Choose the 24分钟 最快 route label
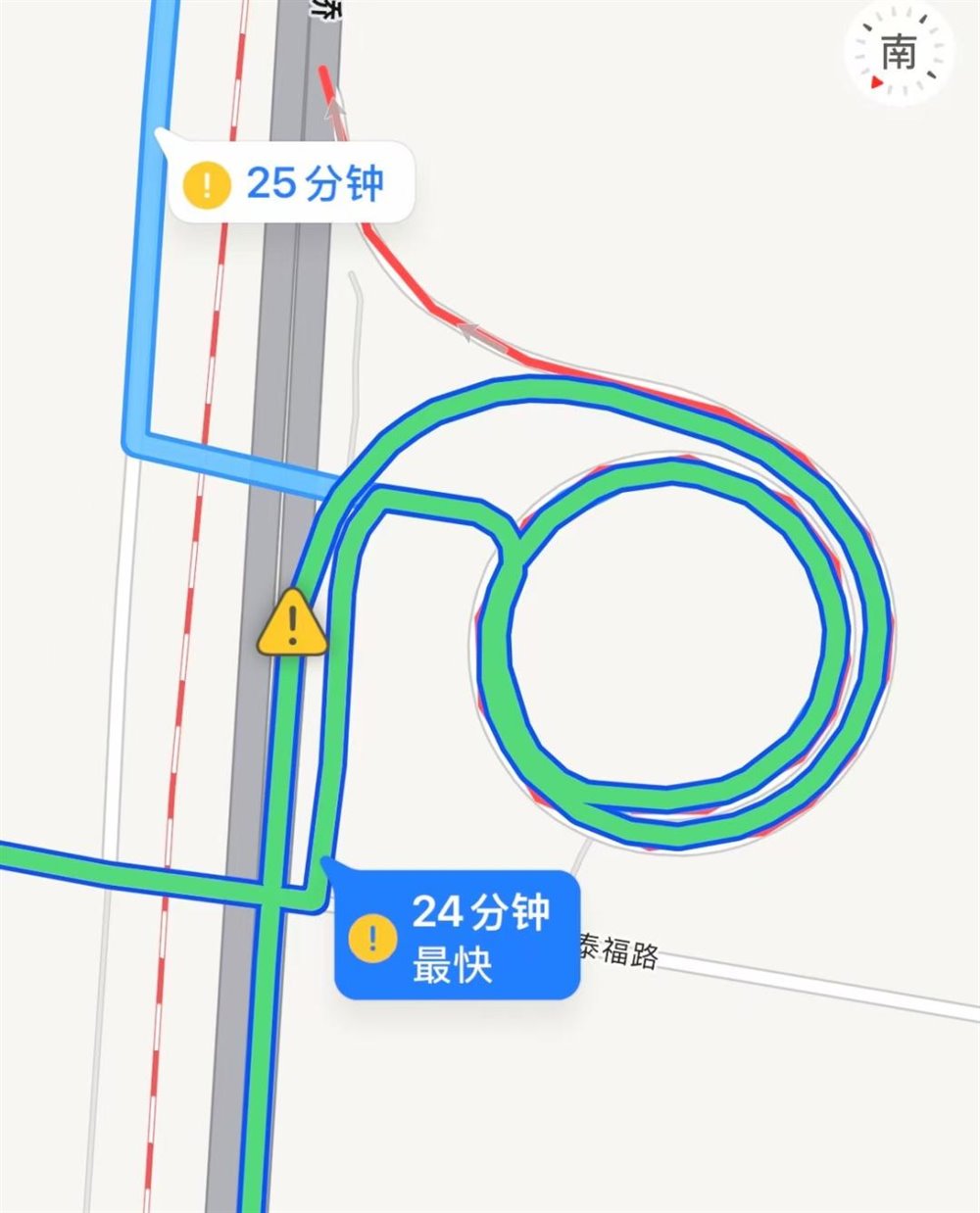 [x=457, y=936]
